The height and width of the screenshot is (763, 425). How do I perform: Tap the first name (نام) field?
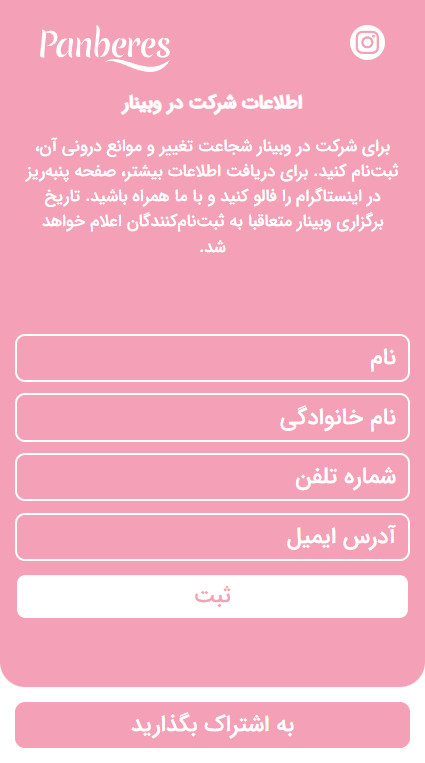pyautogui.click(x=212, y=358)
